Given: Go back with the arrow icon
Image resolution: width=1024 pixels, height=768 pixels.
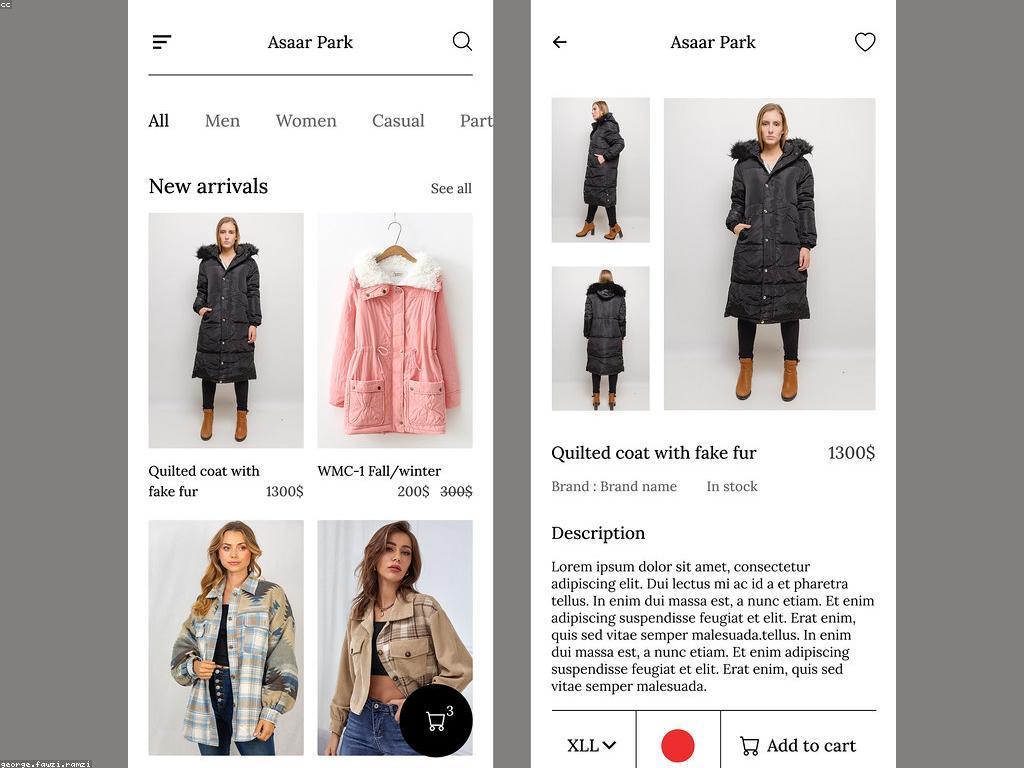Looking at the screenshot, I should pos(560,42).
